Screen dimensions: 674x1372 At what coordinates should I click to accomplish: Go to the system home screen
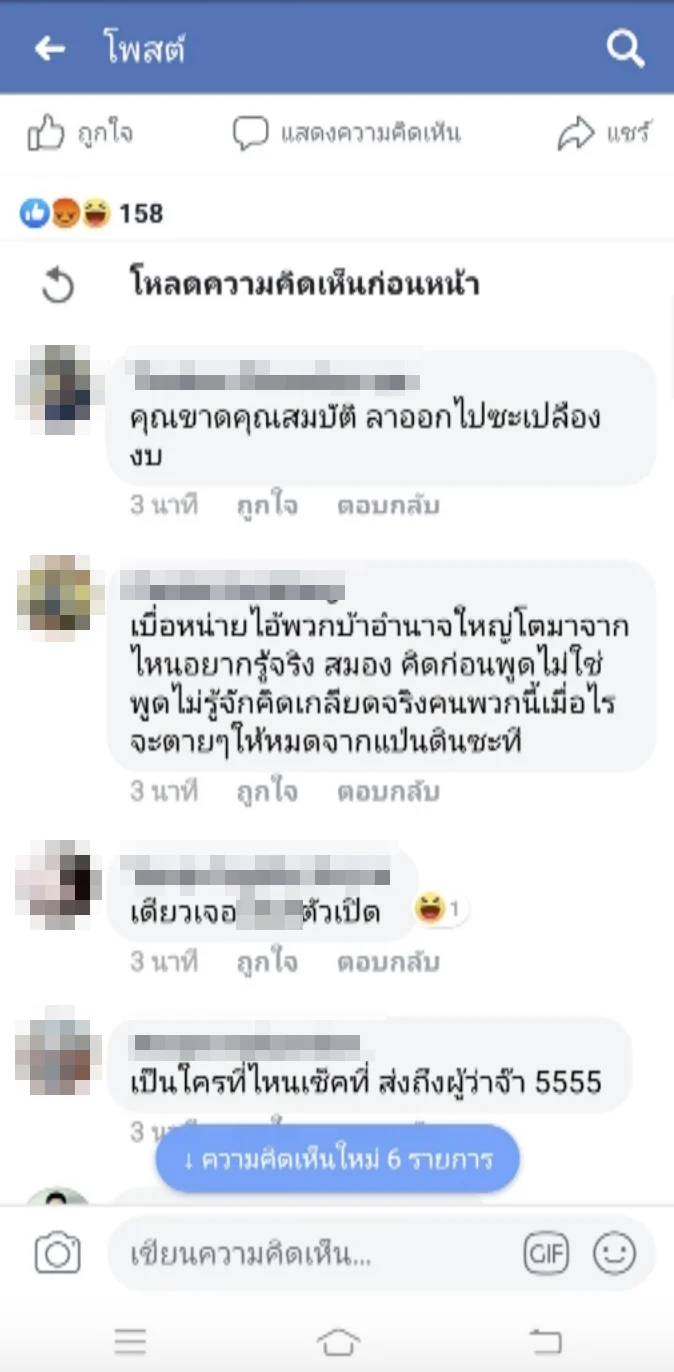point(337,1341)
